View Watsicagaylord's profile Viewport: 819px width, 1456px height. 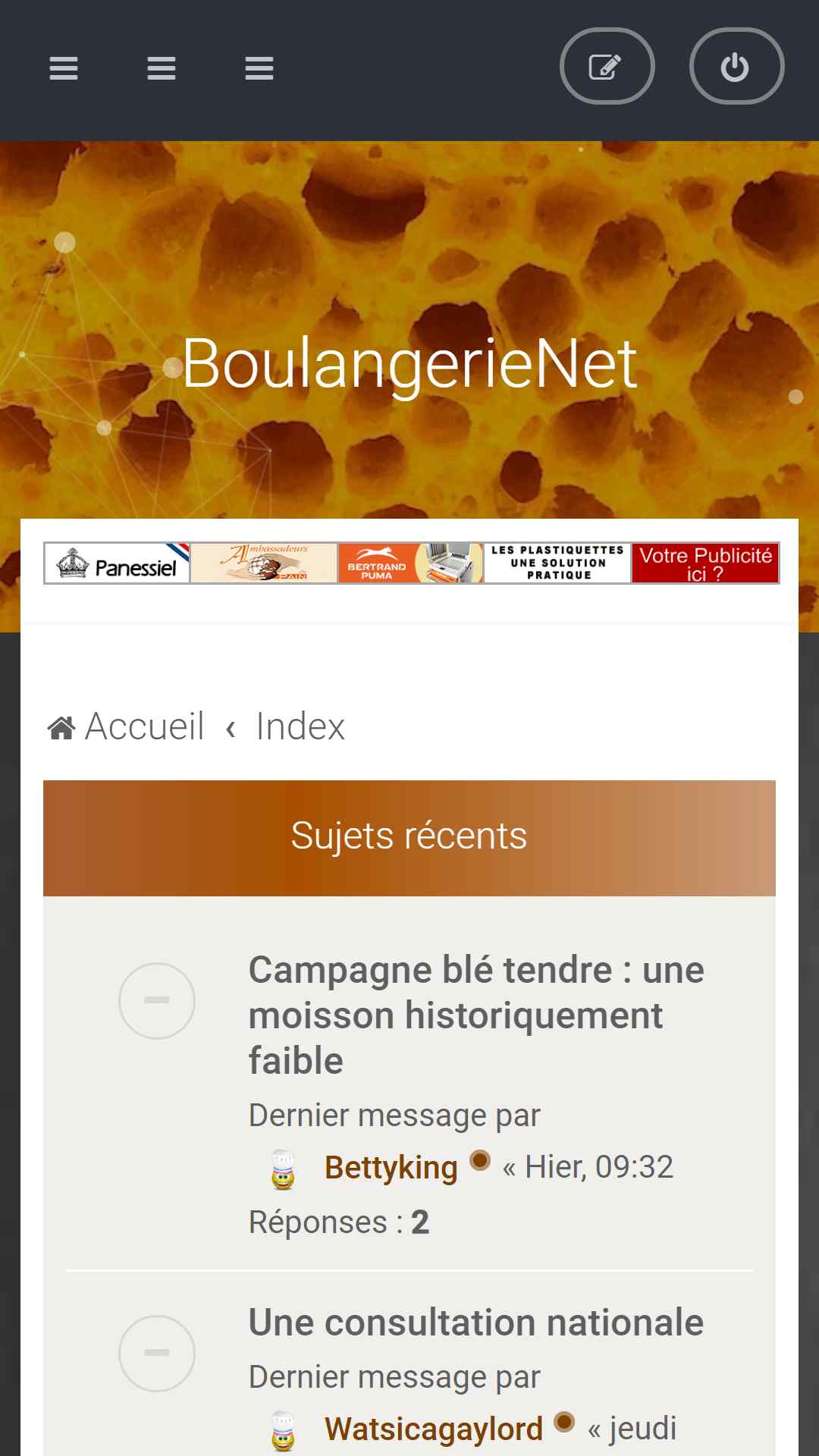433,1429
